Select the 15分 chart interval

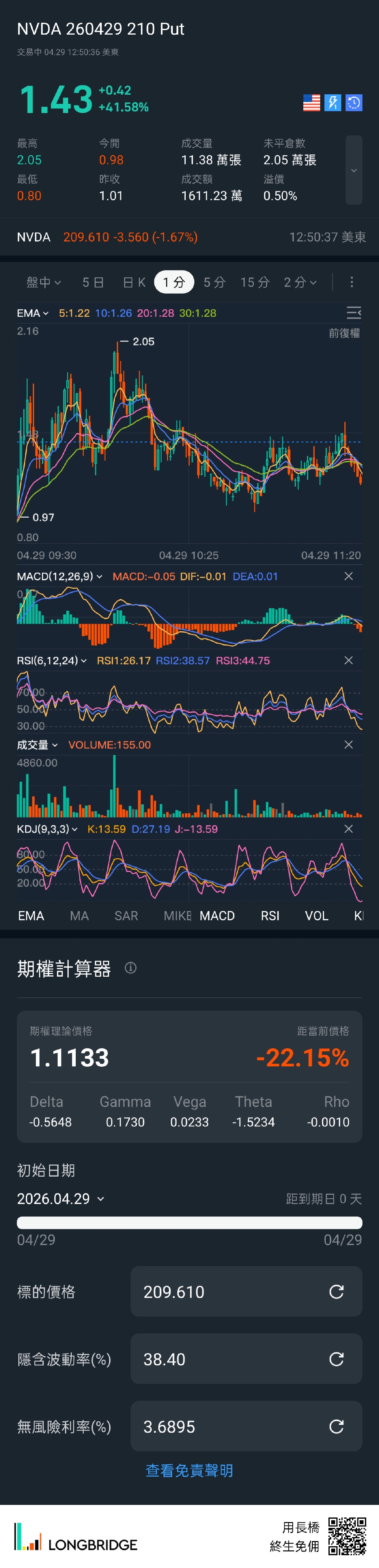pos(255,282)
